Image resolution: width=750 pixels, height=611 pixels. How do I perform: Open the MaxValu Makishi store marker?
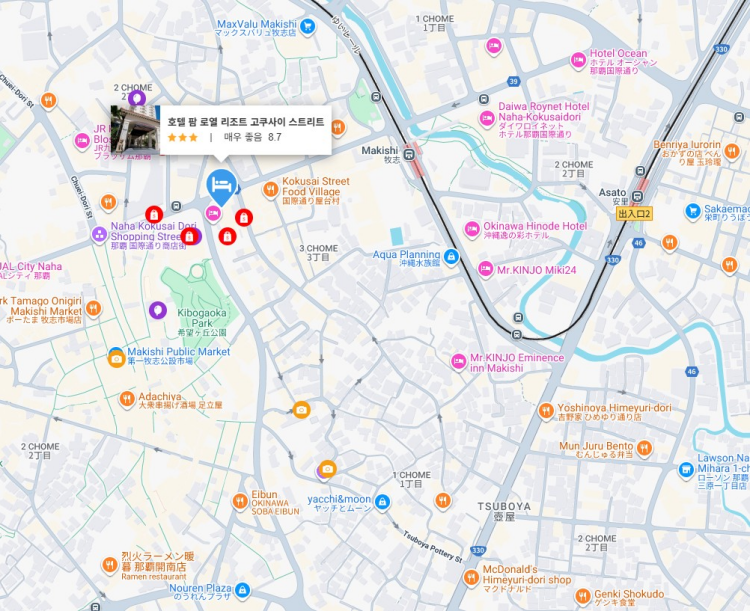pyautogui.click(x=308, y=26)
